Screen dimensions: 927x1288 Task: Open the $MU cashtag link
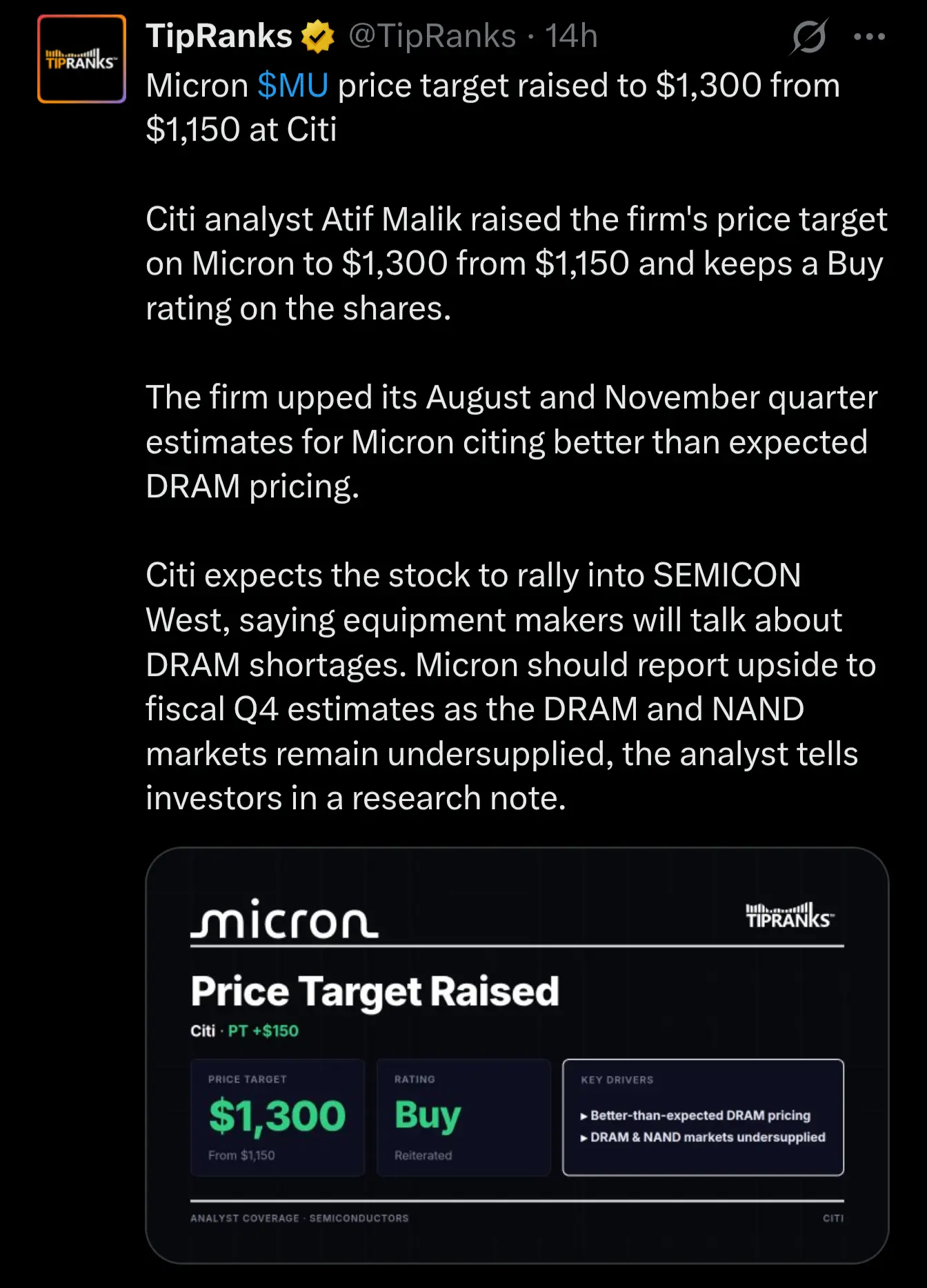(292, 86)
